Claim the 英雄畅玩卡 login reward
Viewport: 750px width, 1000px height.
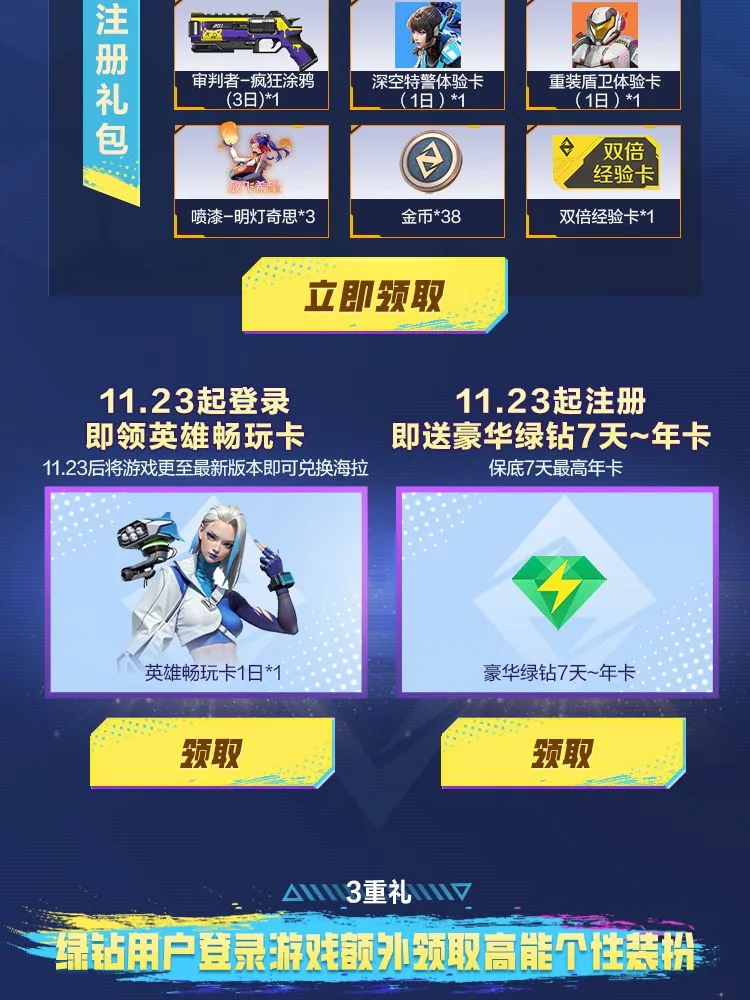click(x=211, y=752)
